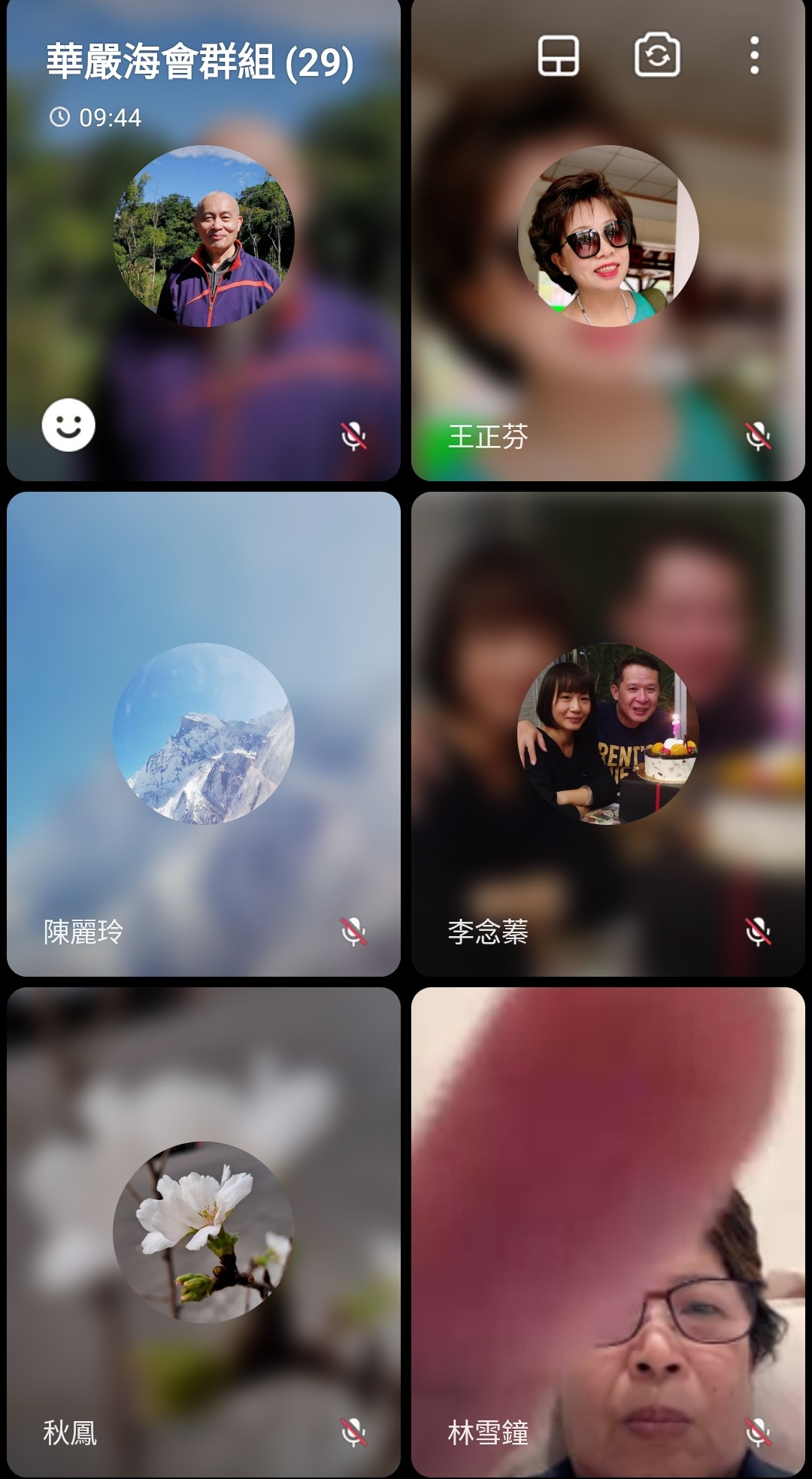Open the three-dot overflow menu
The width and height of the screenshot is (812, 1479).
[x=754, y=56]
